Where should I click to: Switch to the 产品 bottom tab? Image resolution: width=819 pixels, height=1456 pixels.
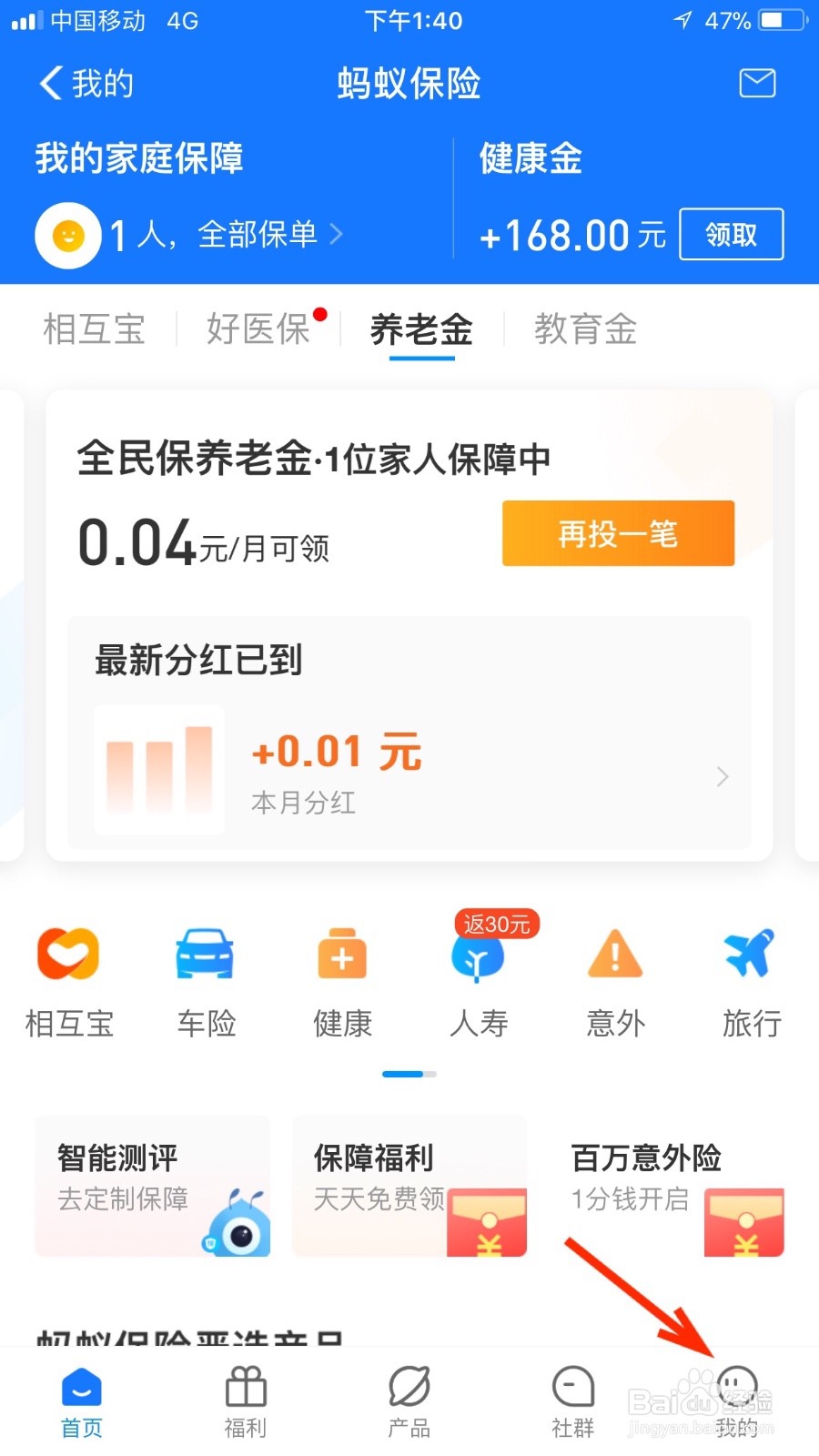[409, 1402]
